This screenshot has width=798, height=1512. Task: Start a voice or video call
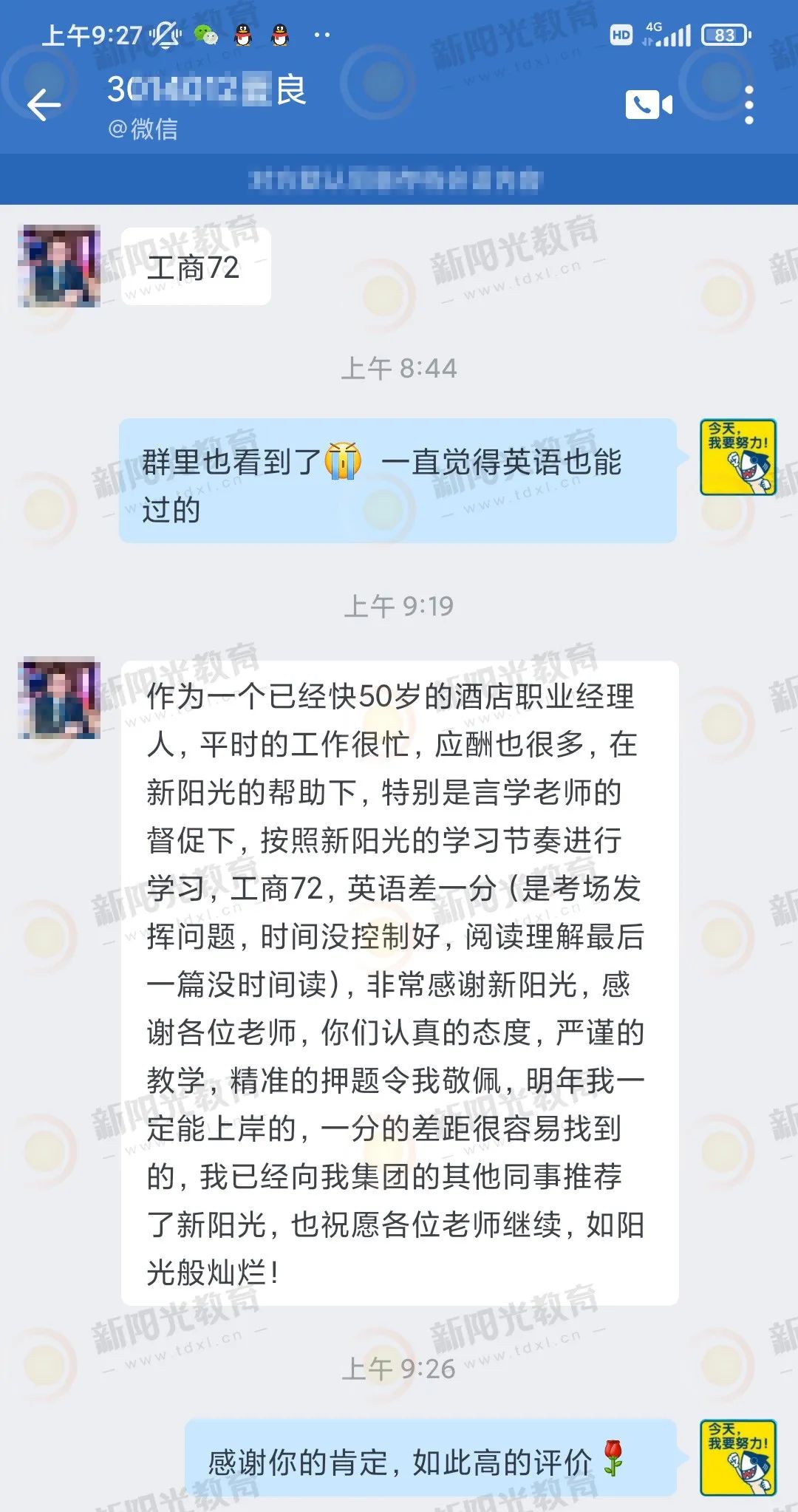[649, 105]
